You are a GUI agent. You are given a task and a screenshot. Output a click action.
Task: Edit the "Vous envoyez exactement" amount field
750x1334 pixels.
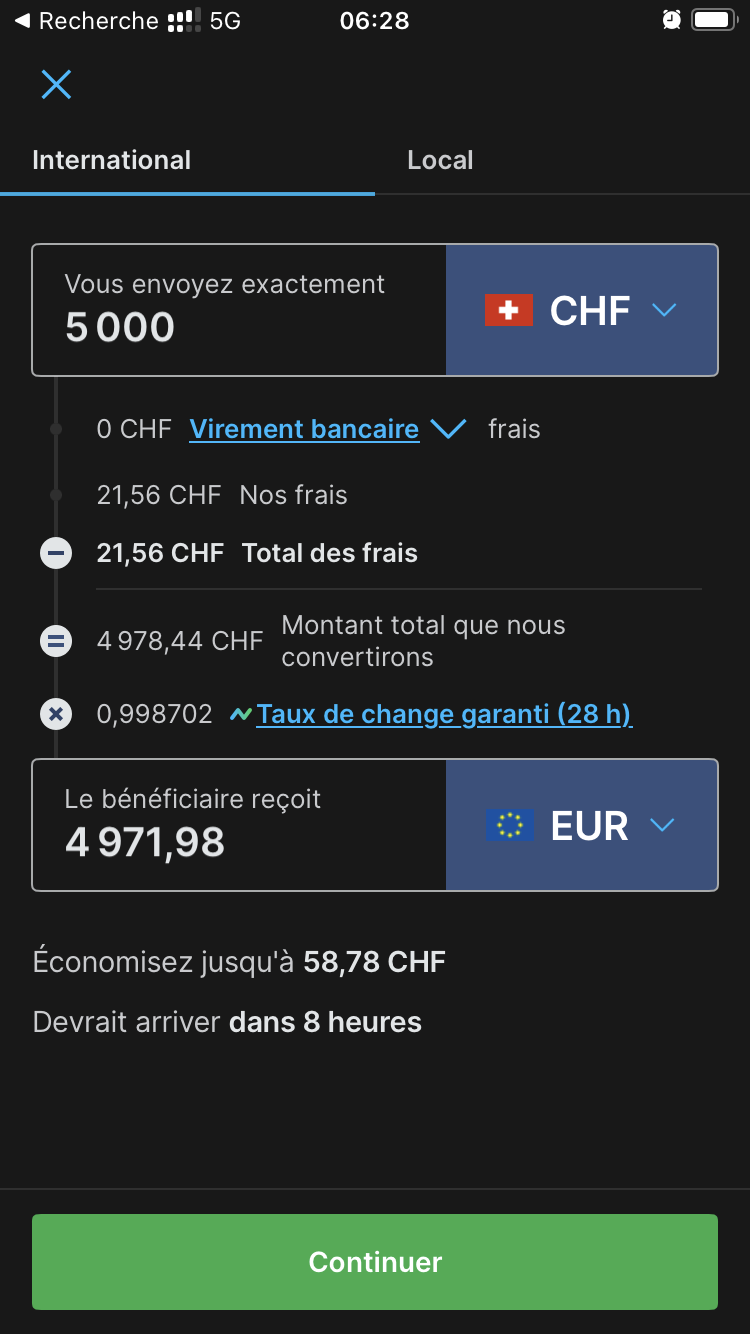(239, 310)
